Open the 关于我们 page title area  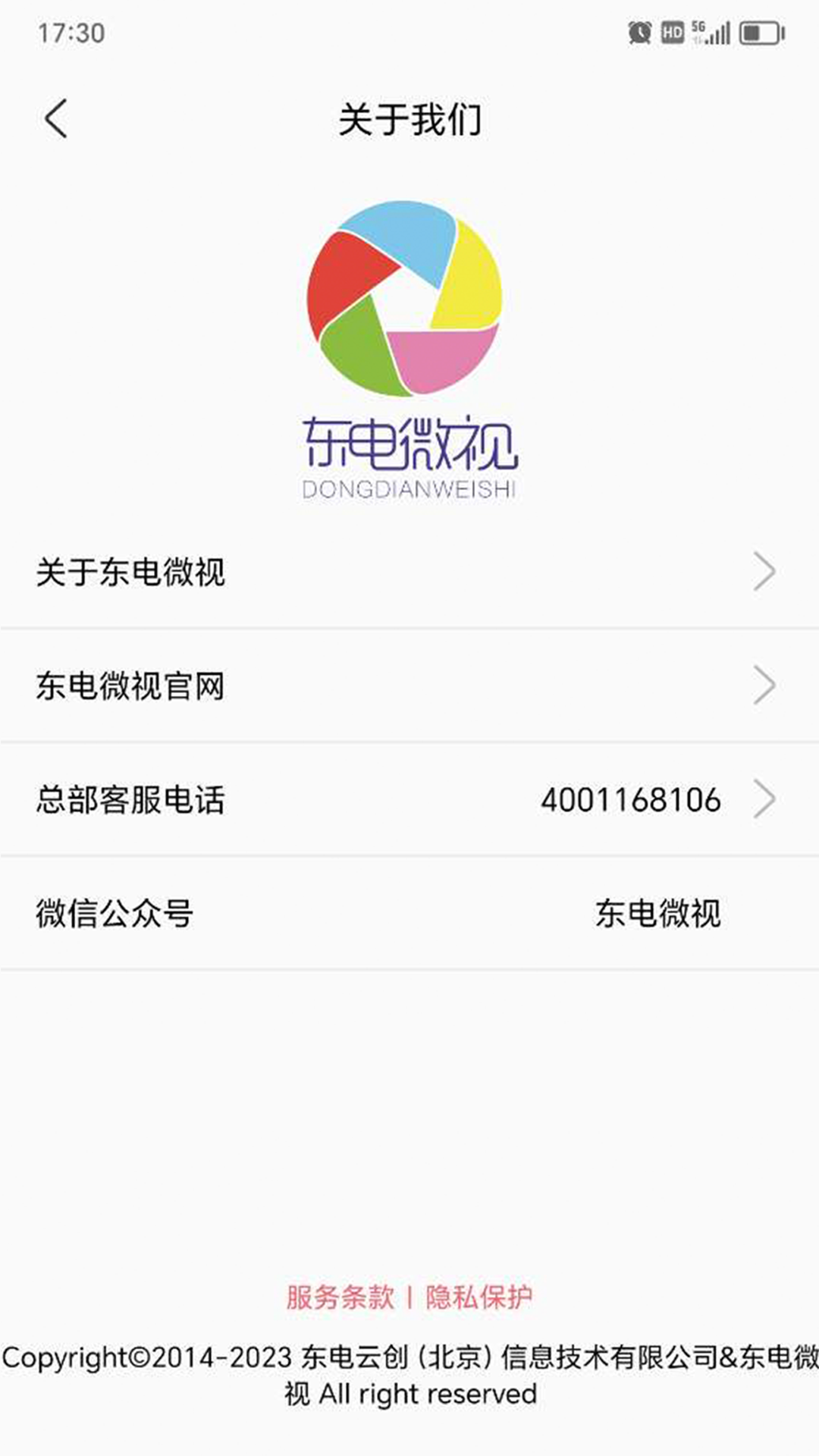(x=409, y=118)
